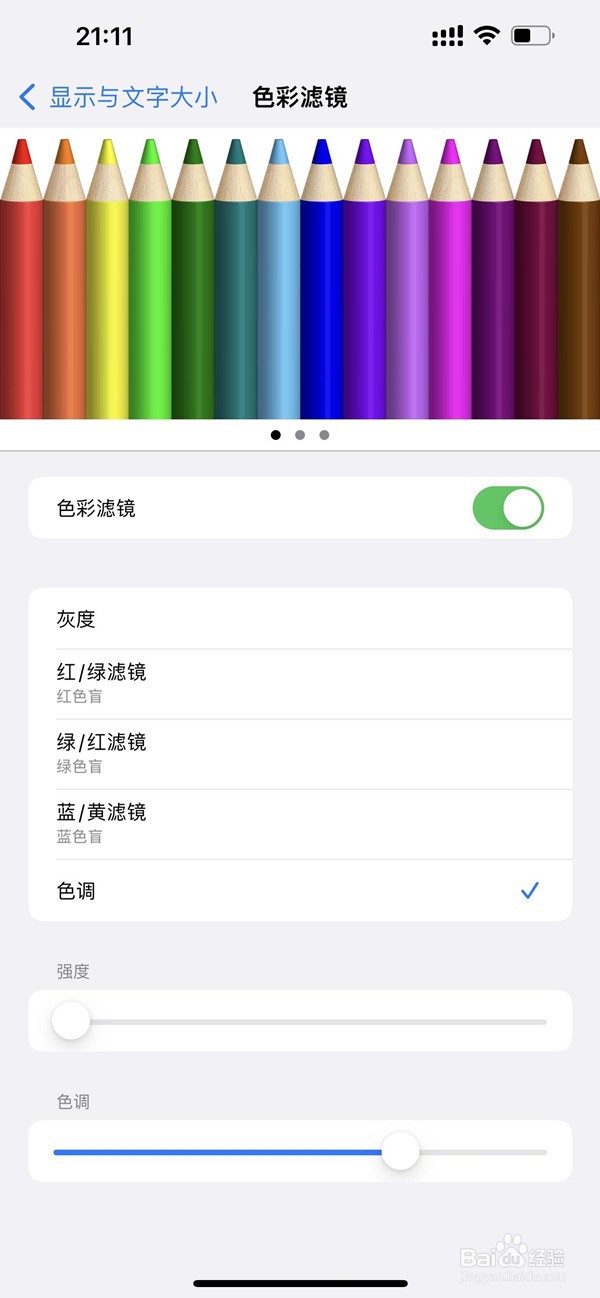The width and height of the screenshot is (600, 1298).
Task: Select the 灰度 filter option
Action: coord(300,619)
